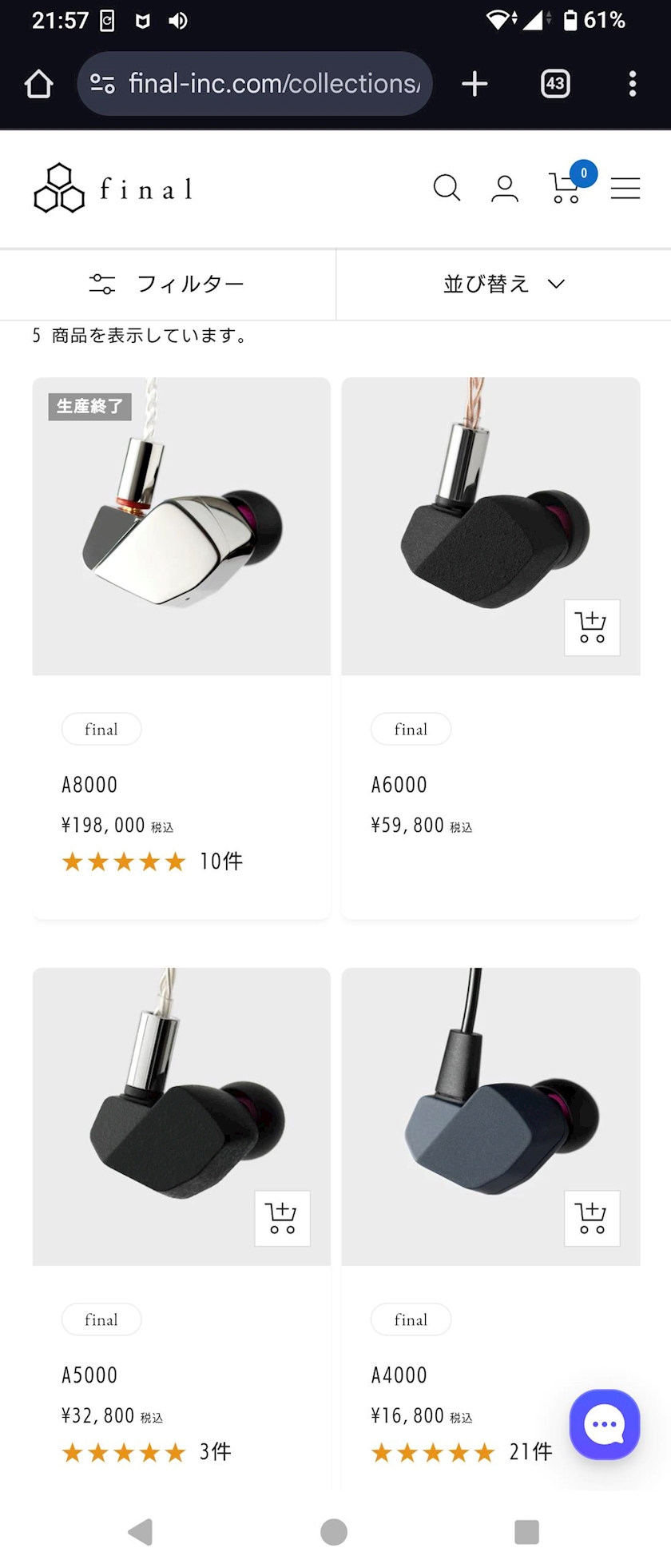The width and height of the screenshot is (671, 1568).
Task: Tap the browser address bar
Action: point(256,84)
